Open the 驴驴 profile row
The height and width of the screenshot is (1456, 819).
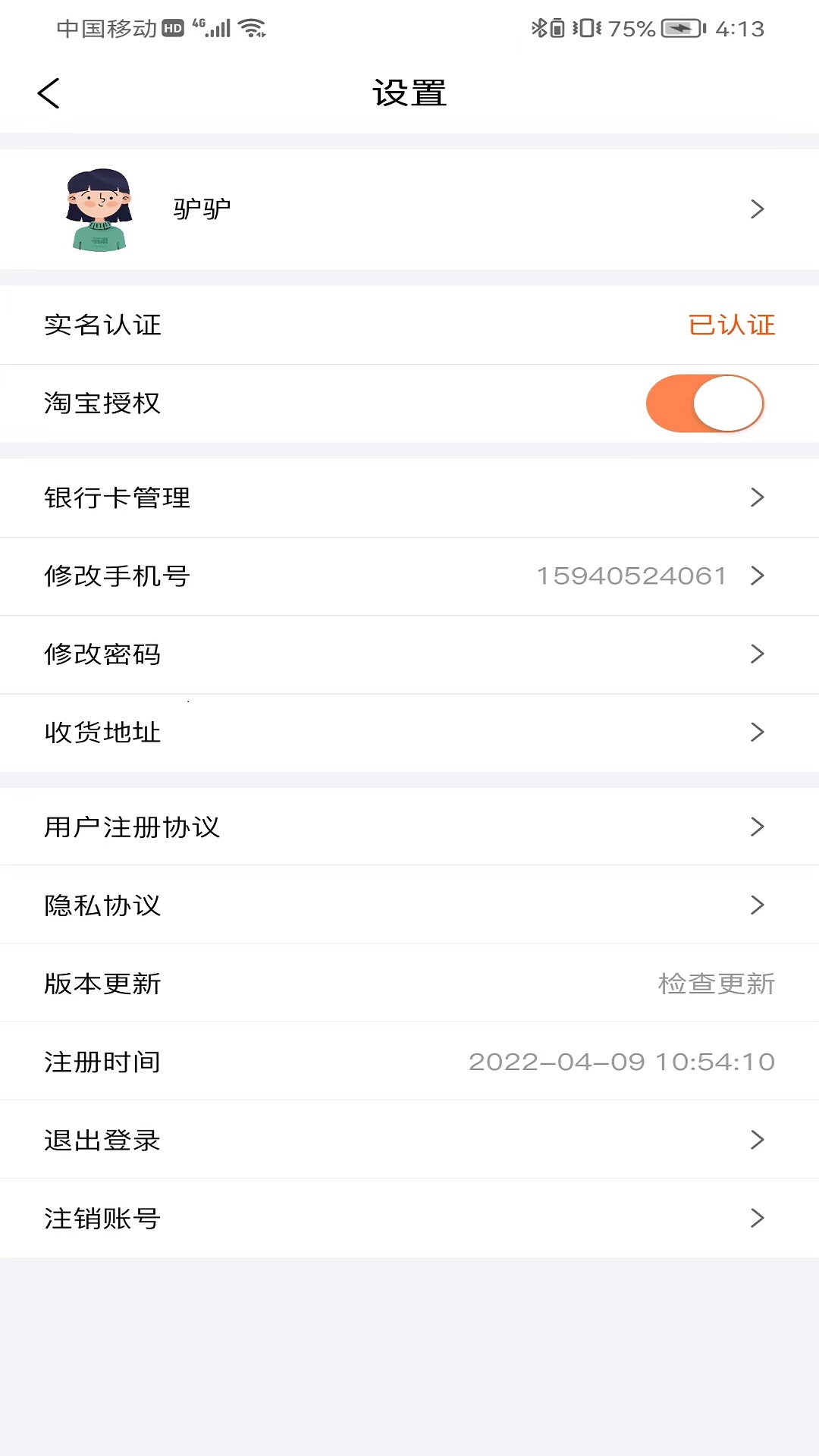click(409, 209)
